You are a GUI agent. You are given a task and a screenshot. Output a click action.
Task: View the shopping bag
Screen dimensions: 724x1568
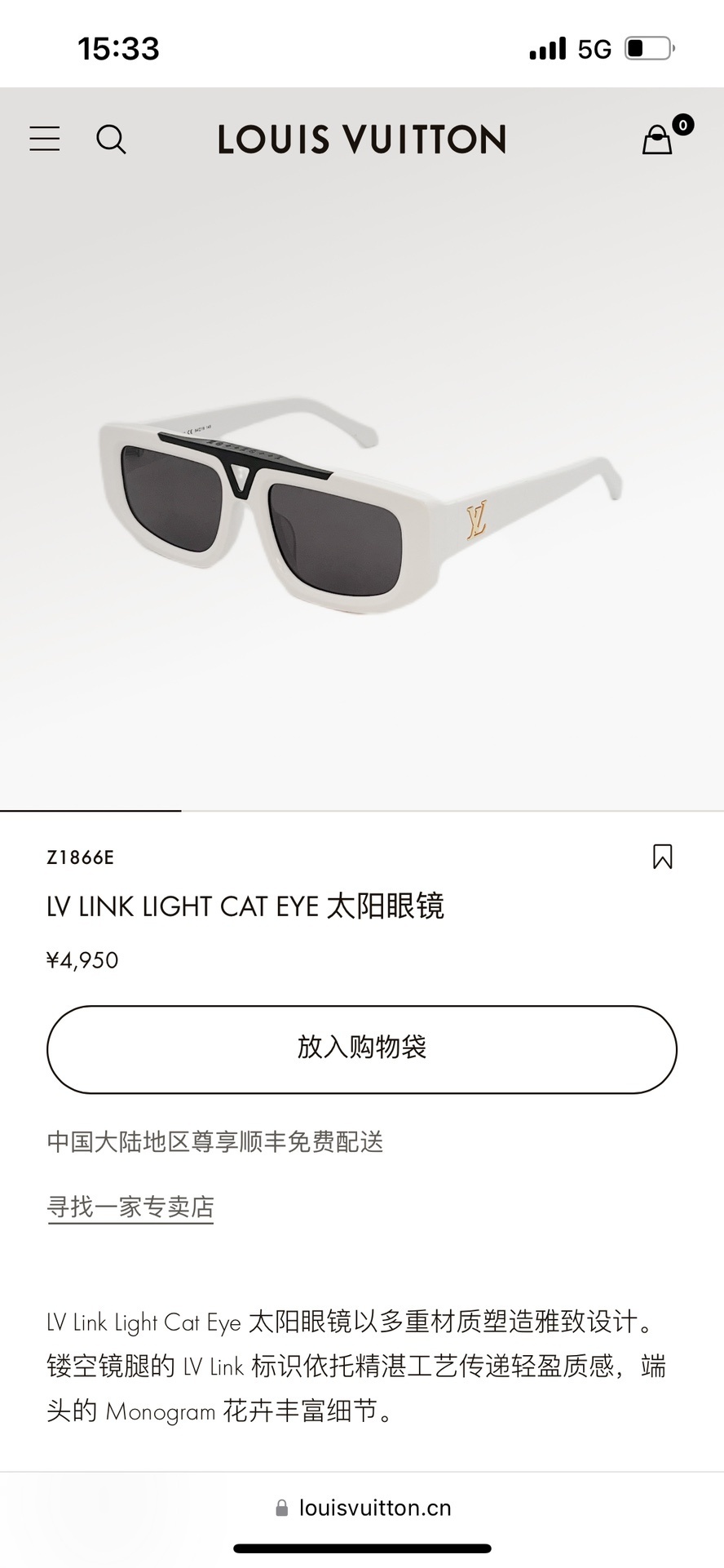658,140
